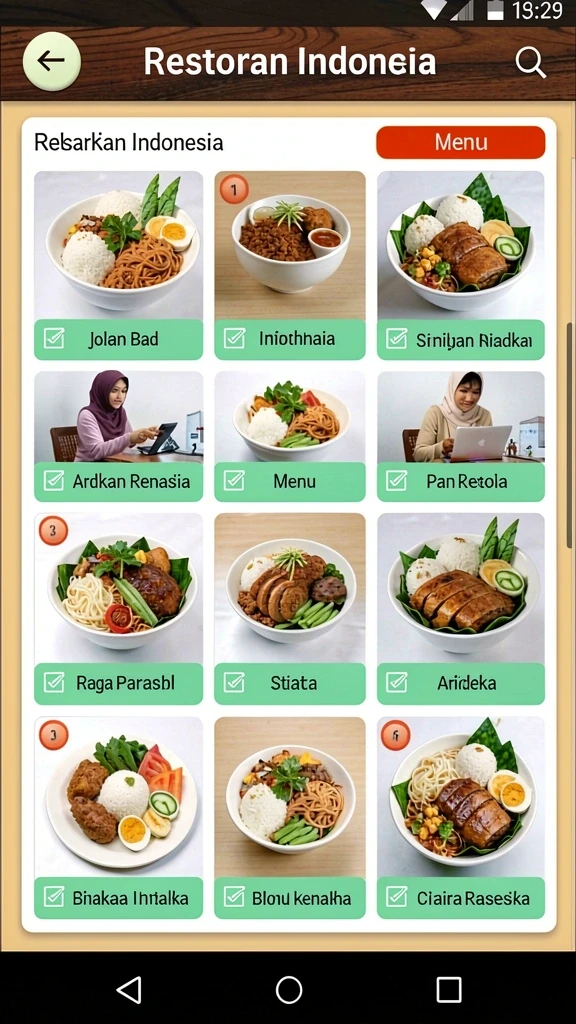Viewport: 576px width, 1024px height.
Task: Open the Ardkan Renasia tile
Action: [x=118, y=436]
